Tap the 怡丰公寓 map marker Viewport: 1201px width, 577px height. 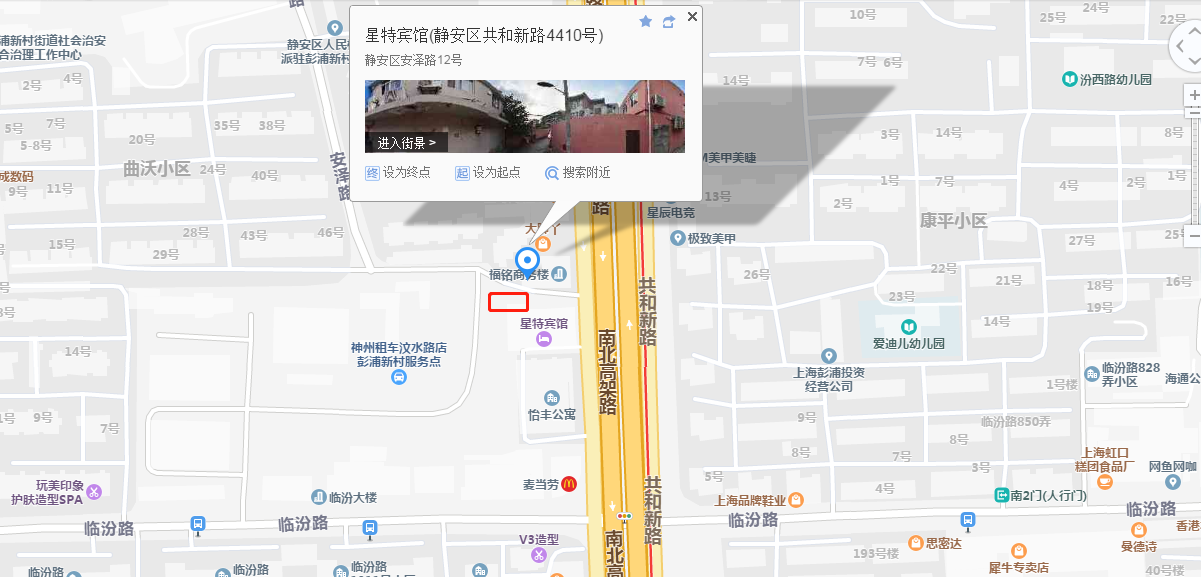(551, 398)
